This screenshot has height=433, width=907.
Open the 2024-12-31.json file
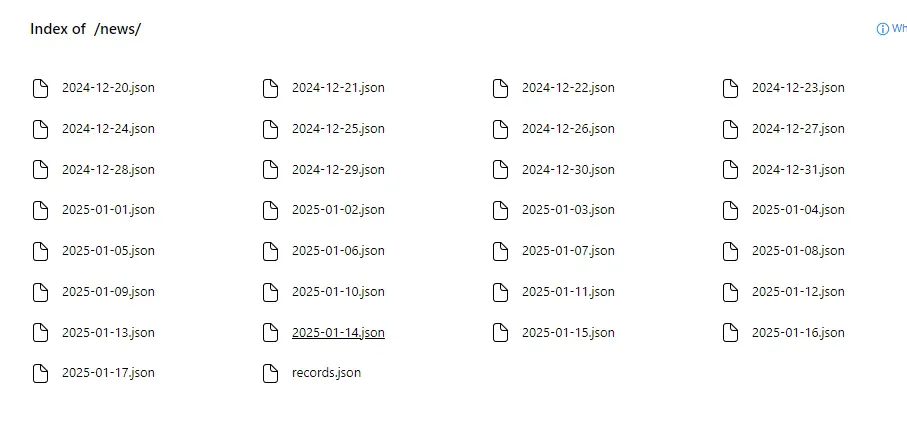pos(798,170)
